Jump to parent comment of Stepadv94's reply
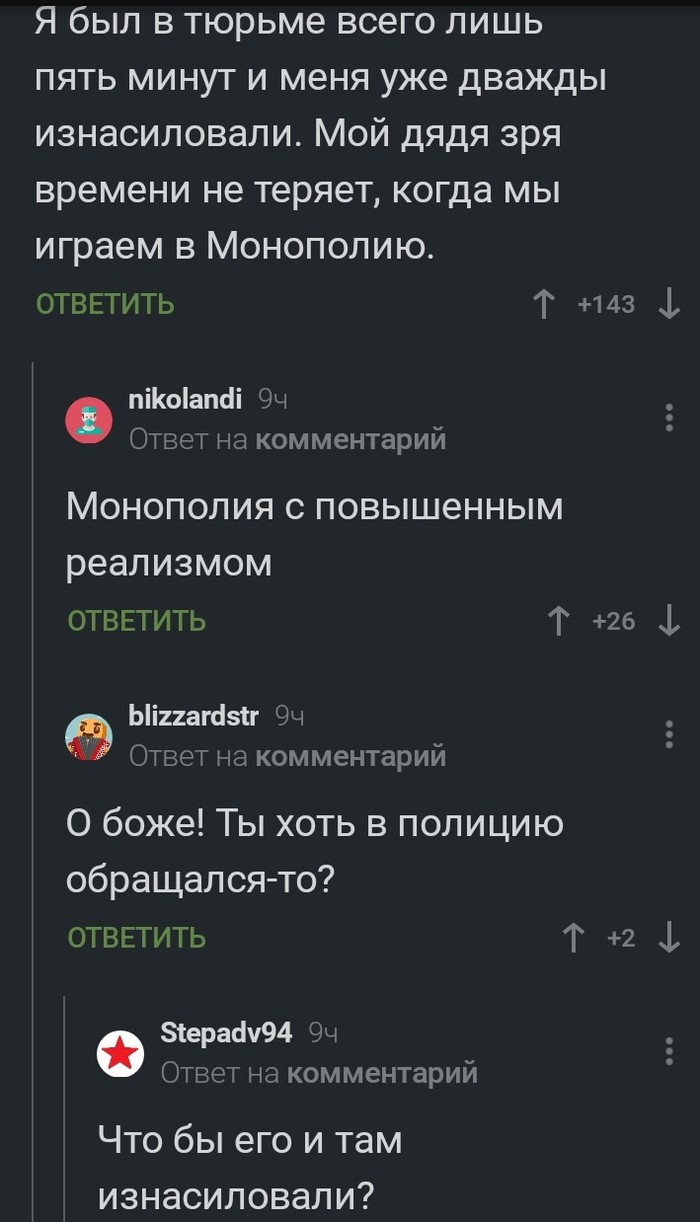This screenshot has height=1222, width=700. [x=382, y=1073]
